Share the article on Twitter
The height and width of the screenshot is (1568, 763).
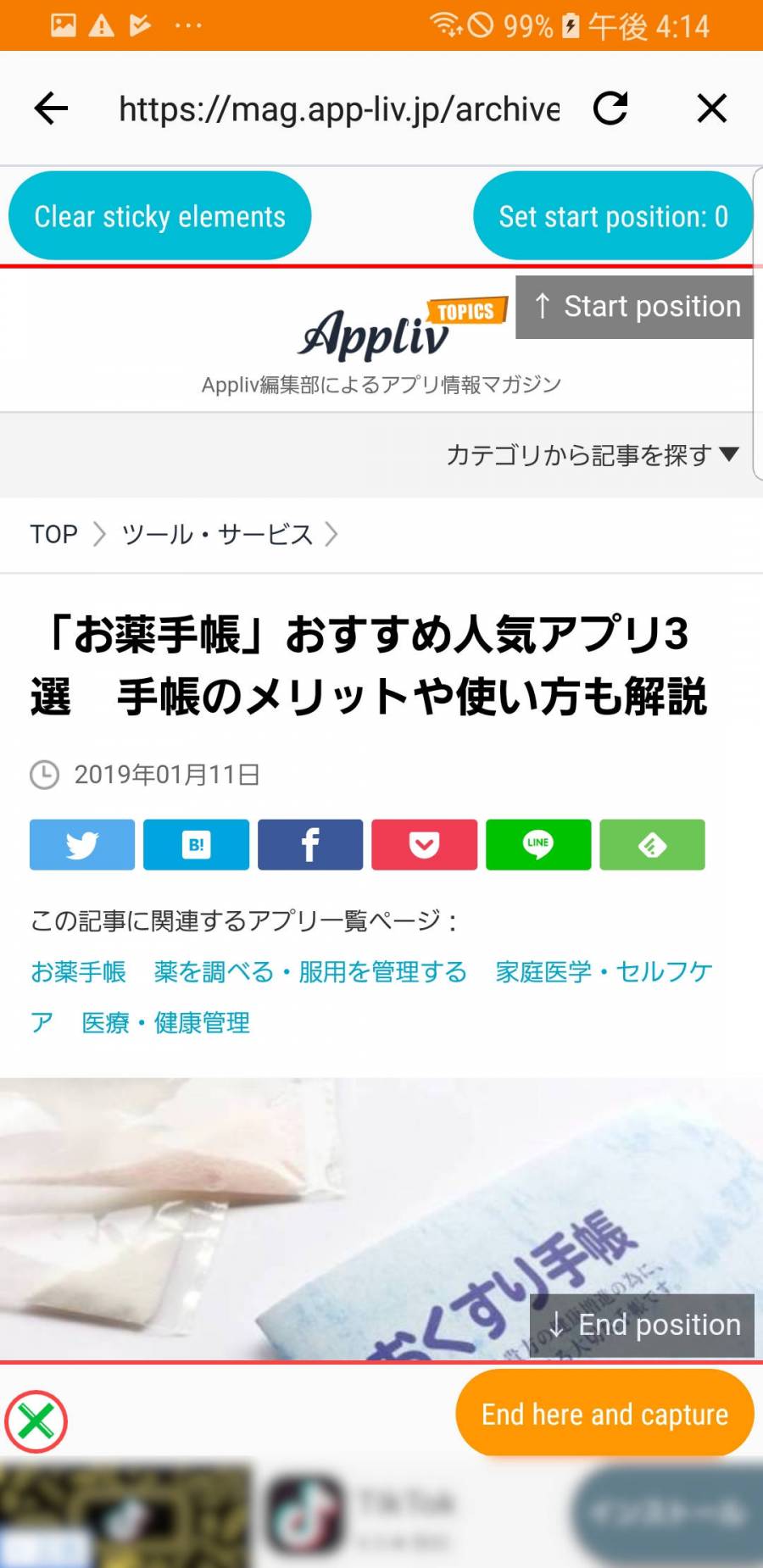82,844
